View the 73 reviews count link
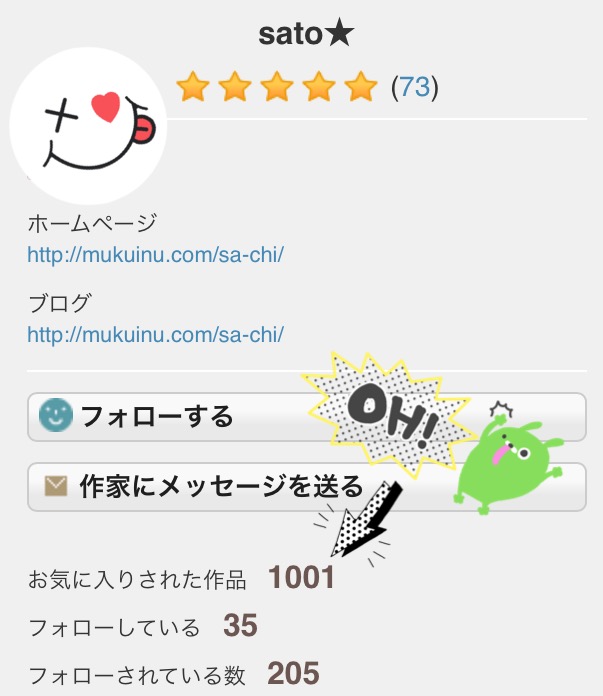The height and width of the screenshot is (696, 603). pos(414,88)
